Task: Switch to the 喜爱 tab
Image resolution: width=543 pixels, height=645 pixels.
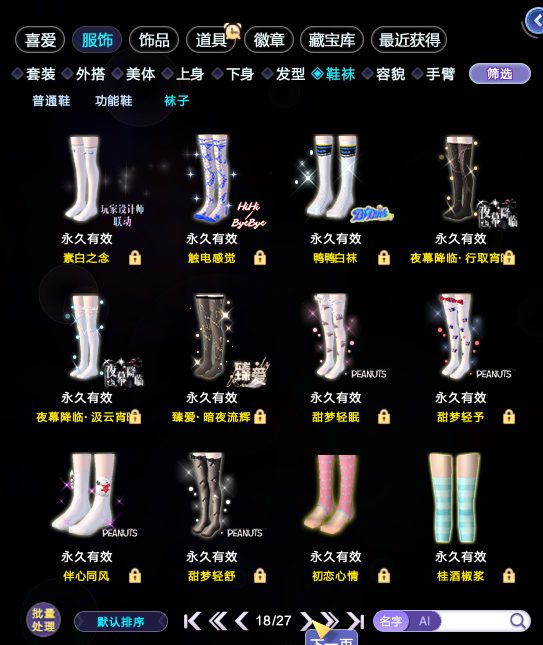Action: (40, 40)
